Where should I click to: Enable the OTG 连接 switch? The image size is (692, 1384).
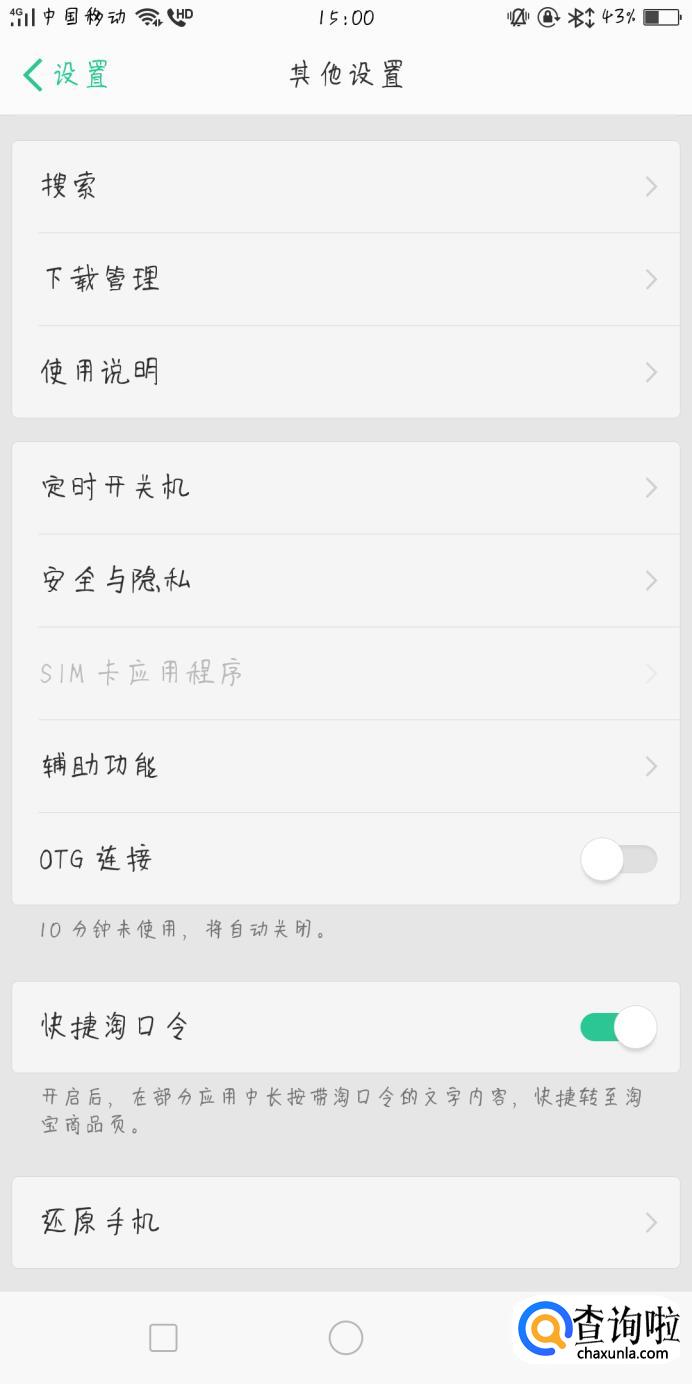click(x=618, y=859)
